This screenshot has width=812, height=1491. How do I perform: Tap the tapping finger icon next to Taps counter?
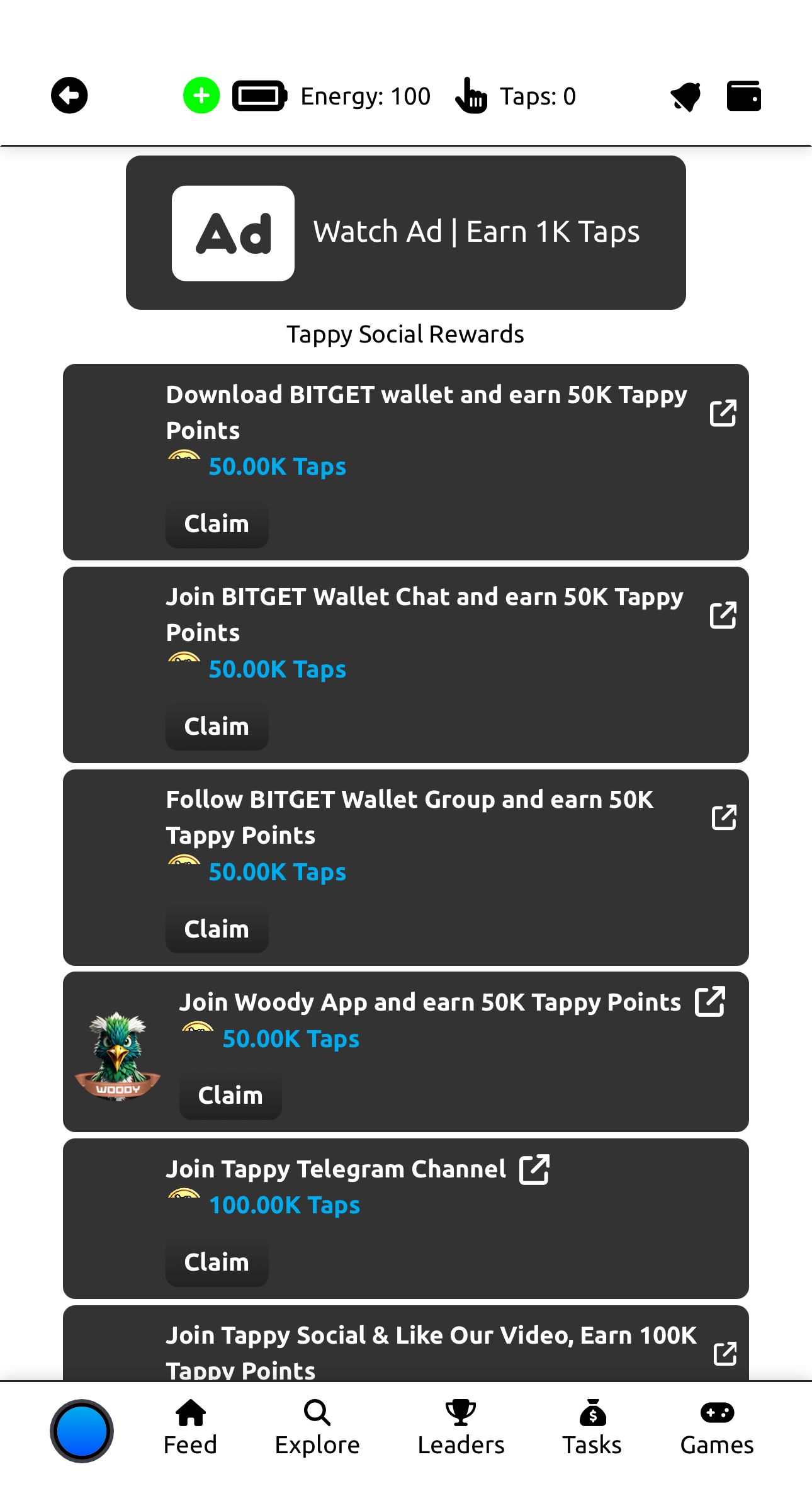(x=472, y=95)
